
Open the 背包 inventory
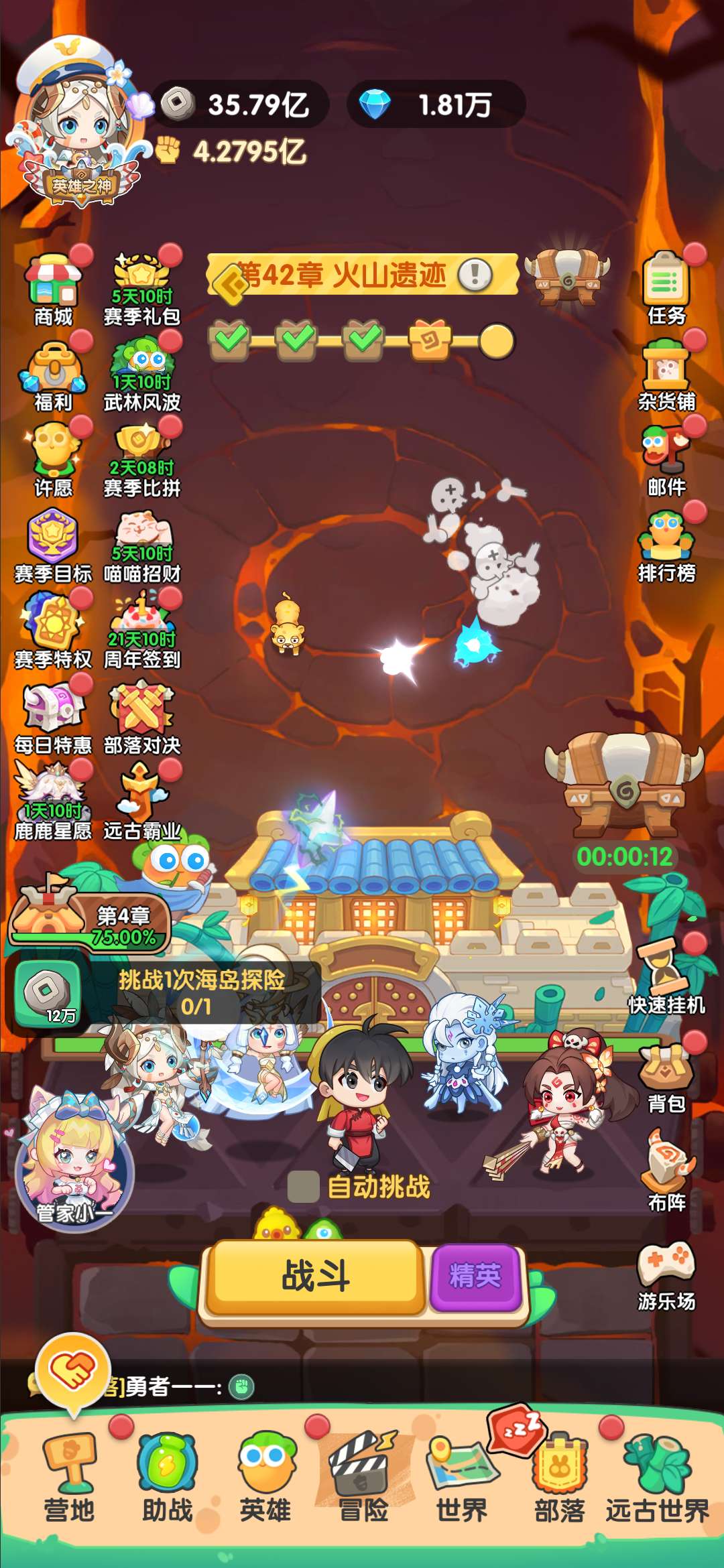(x=666, y=1075)
